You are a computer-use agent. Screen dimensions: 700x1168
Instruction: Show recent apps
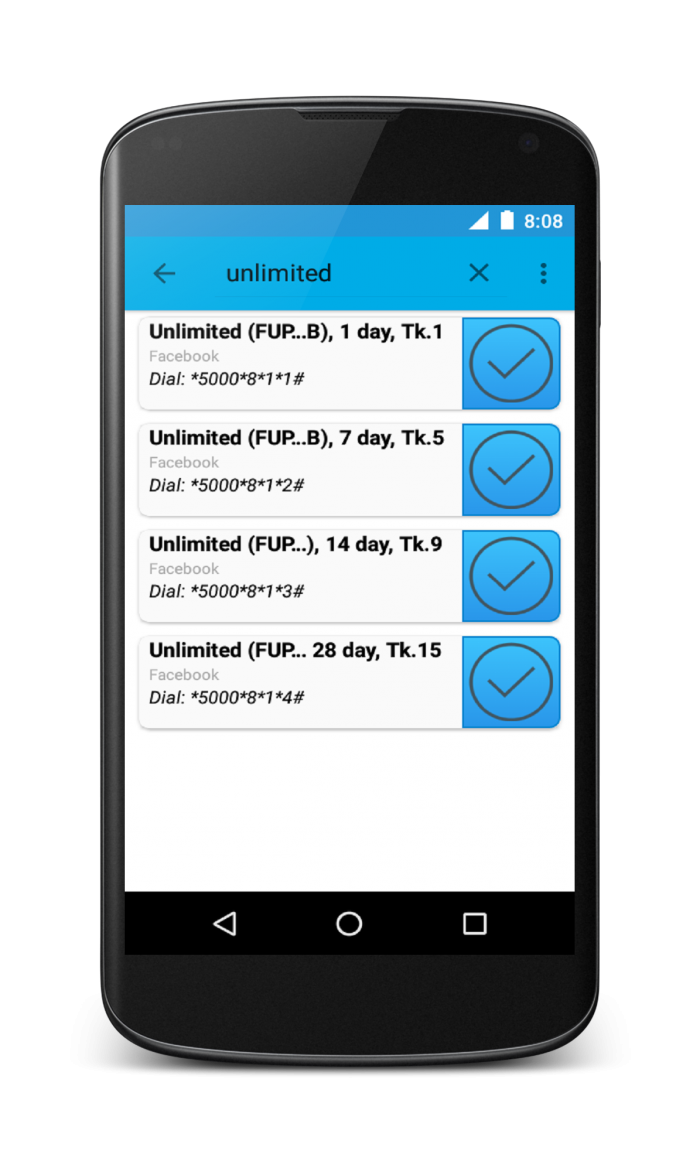(475, 923)
